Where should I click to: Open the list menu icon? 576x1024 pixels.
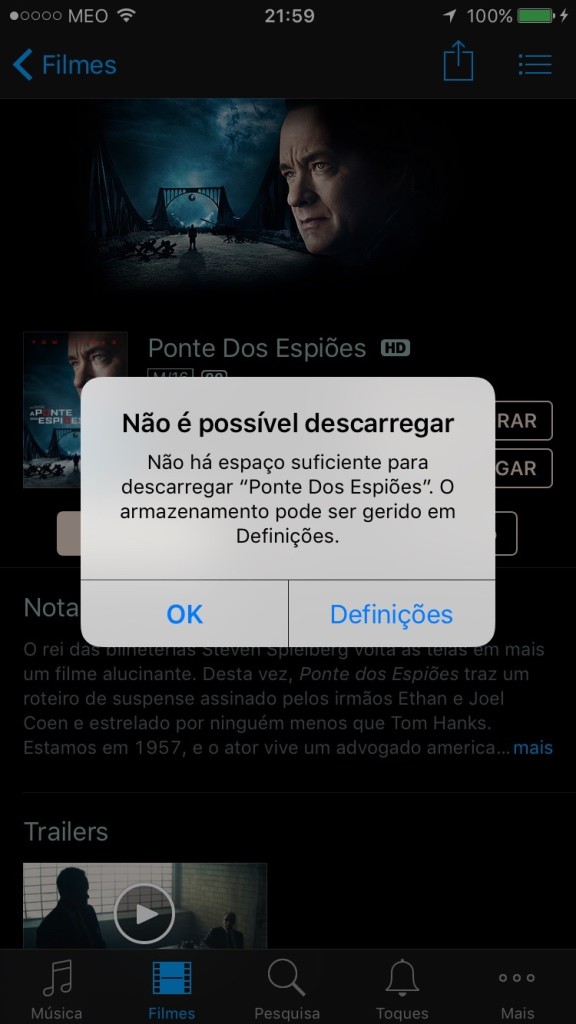pyautogui.click(x=535, y=64)
